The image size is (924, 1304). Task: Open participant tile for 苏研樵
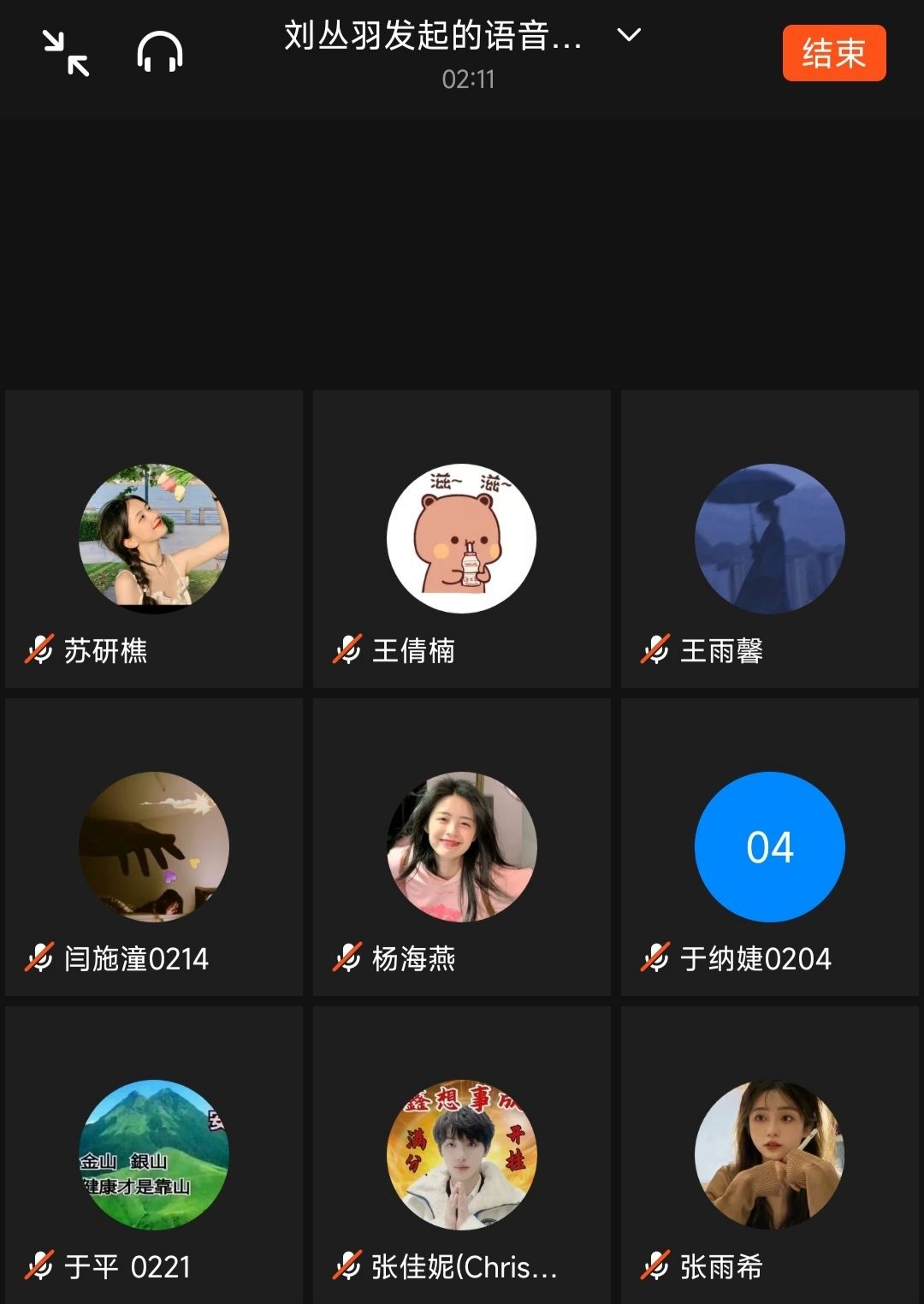154,539
